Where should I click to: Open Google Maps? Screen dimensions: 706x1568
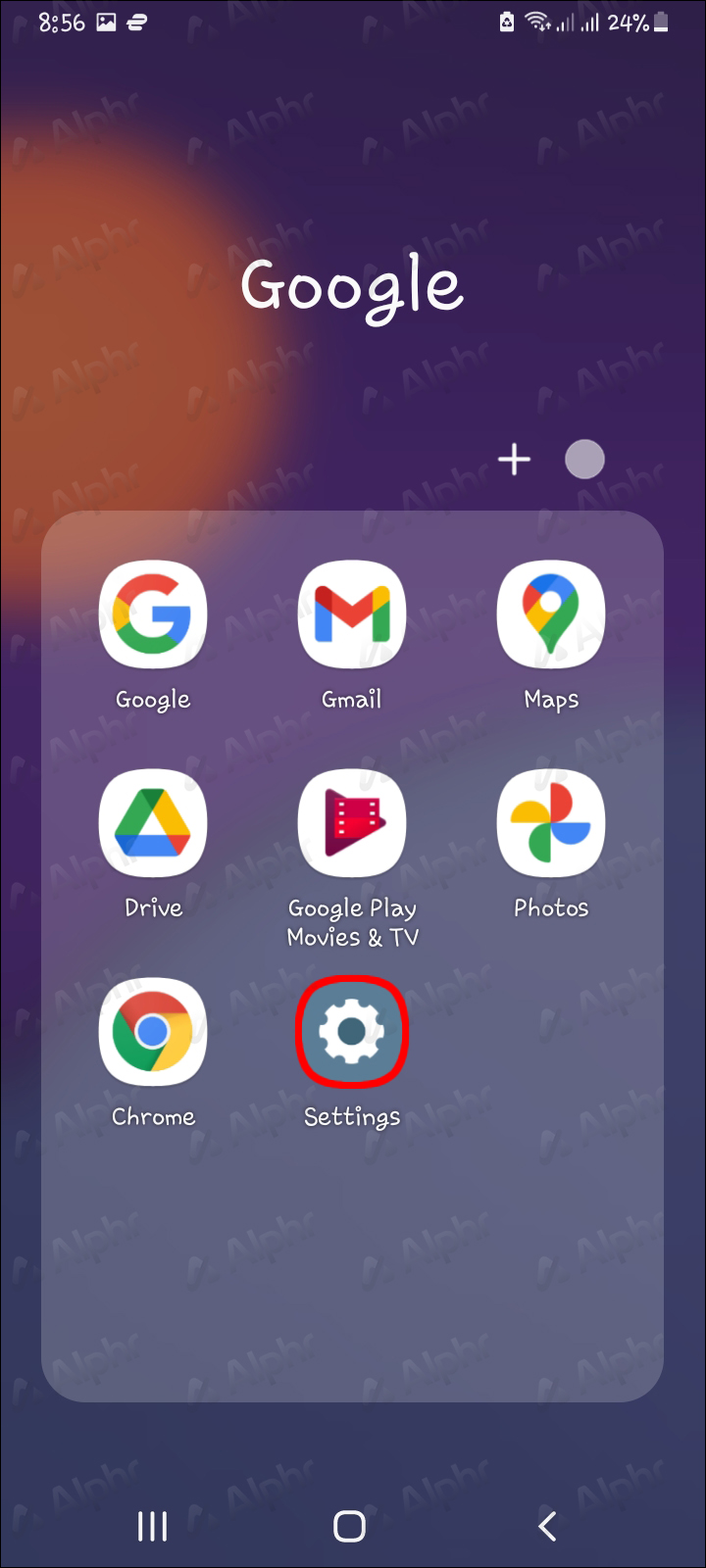(550, 614)
